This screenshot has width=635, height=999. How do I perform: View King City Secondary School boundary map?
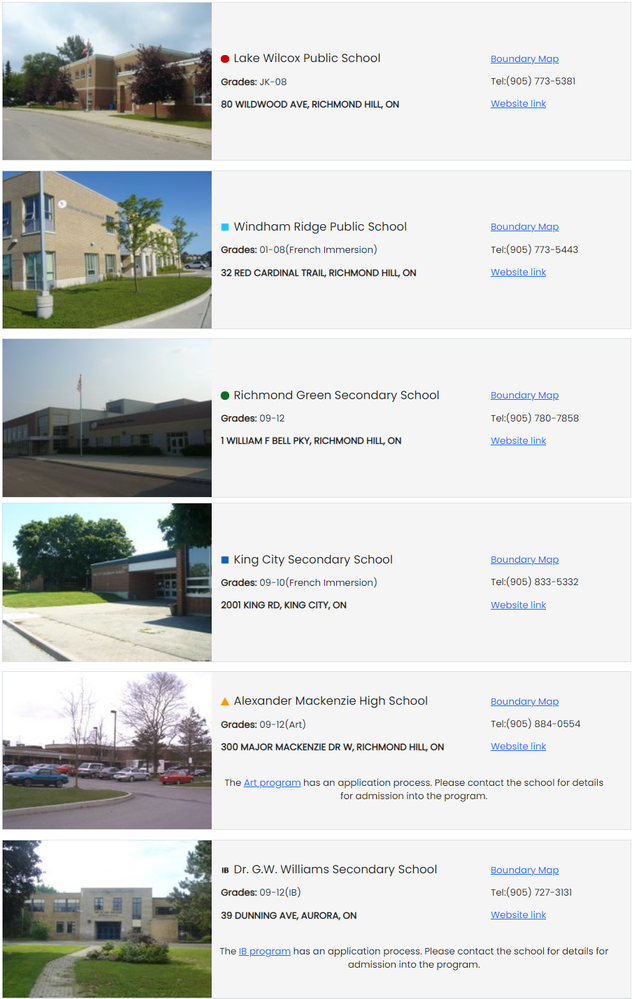tap(524, 560)
